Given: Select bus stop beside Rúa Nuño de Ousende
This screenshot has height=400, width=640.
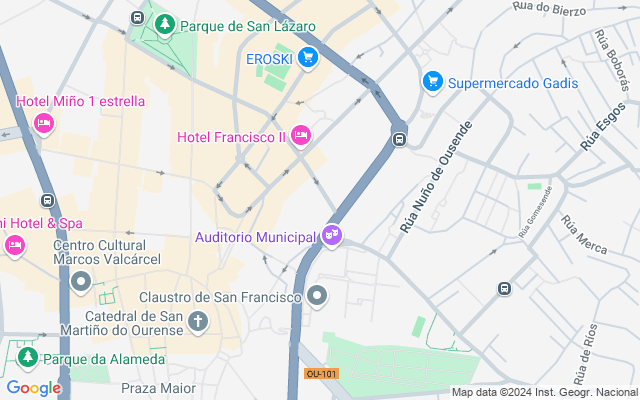Looking at the screenshot, I should 399,139.
